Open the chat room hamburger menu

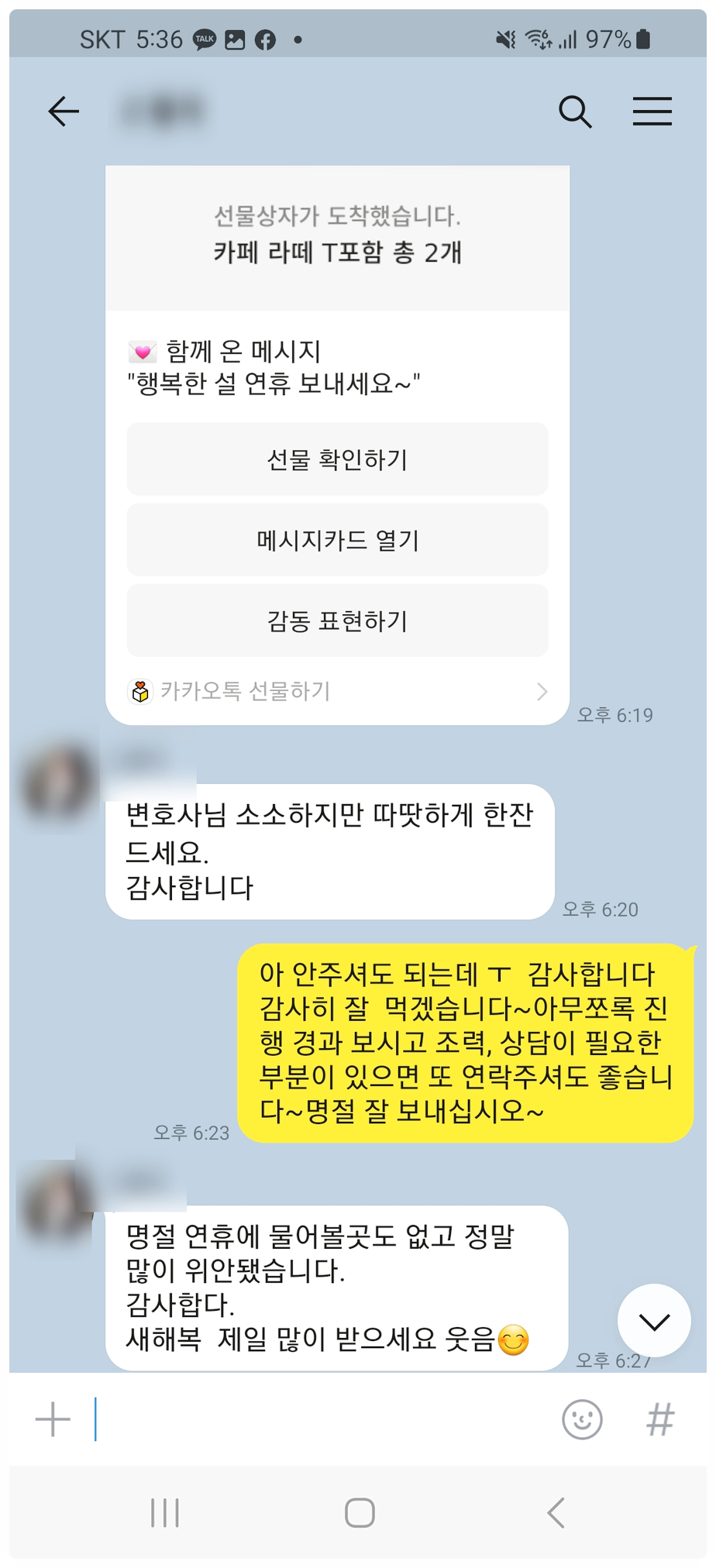(652, 112)
